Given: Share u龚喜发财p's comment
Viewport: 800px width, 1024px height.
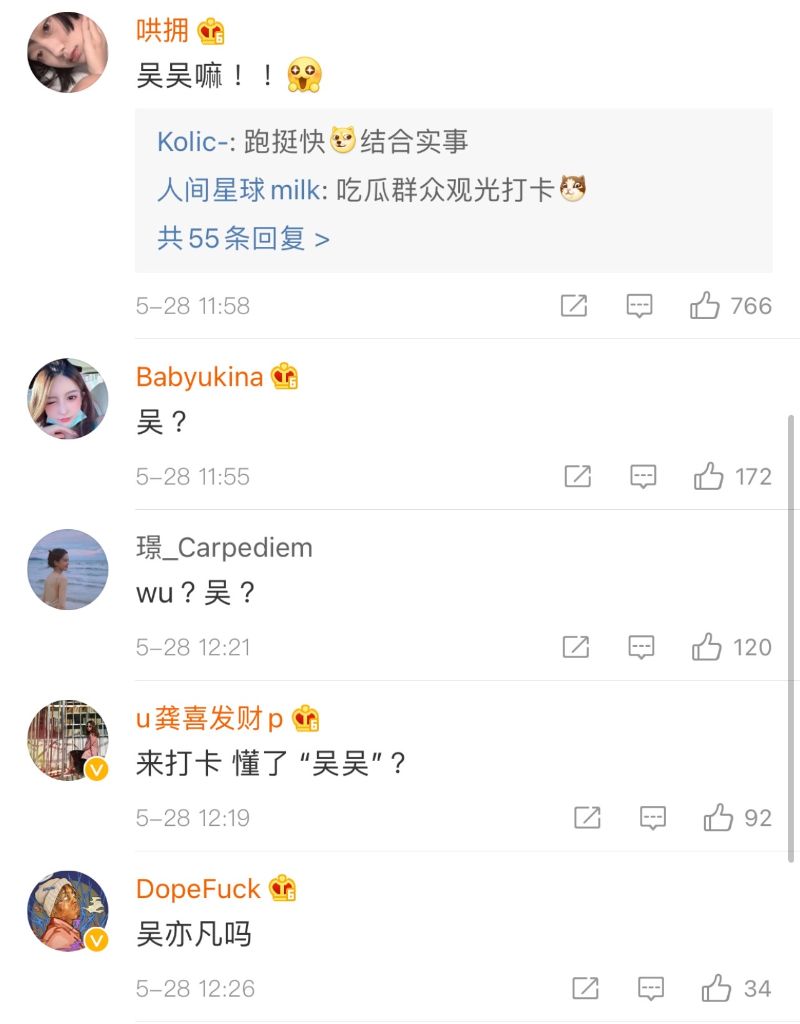Looking at the screenshot, I should (587, 819).
